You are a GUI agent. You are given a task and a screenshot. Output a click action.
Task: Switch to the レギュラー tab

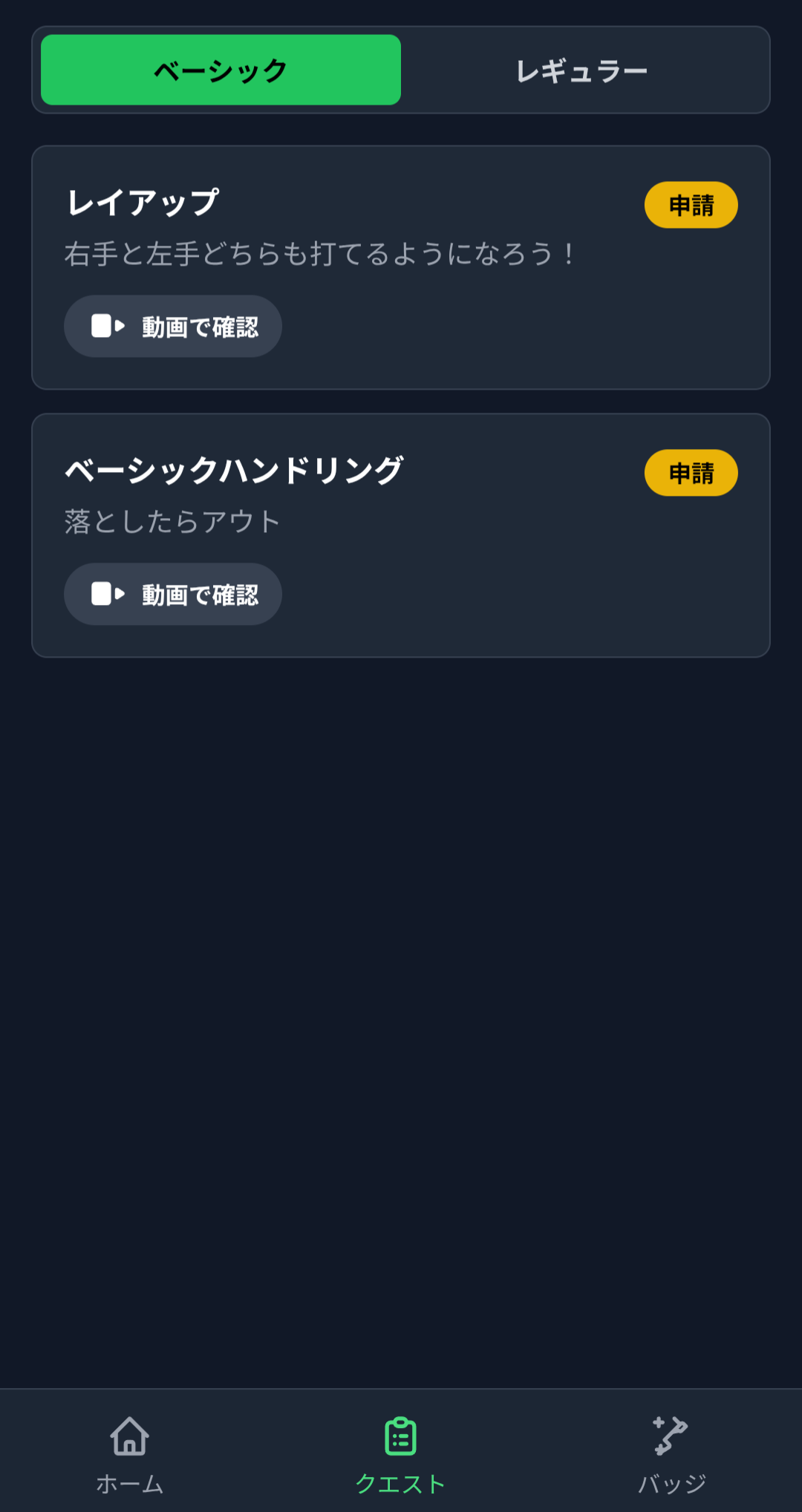(584, 71)
